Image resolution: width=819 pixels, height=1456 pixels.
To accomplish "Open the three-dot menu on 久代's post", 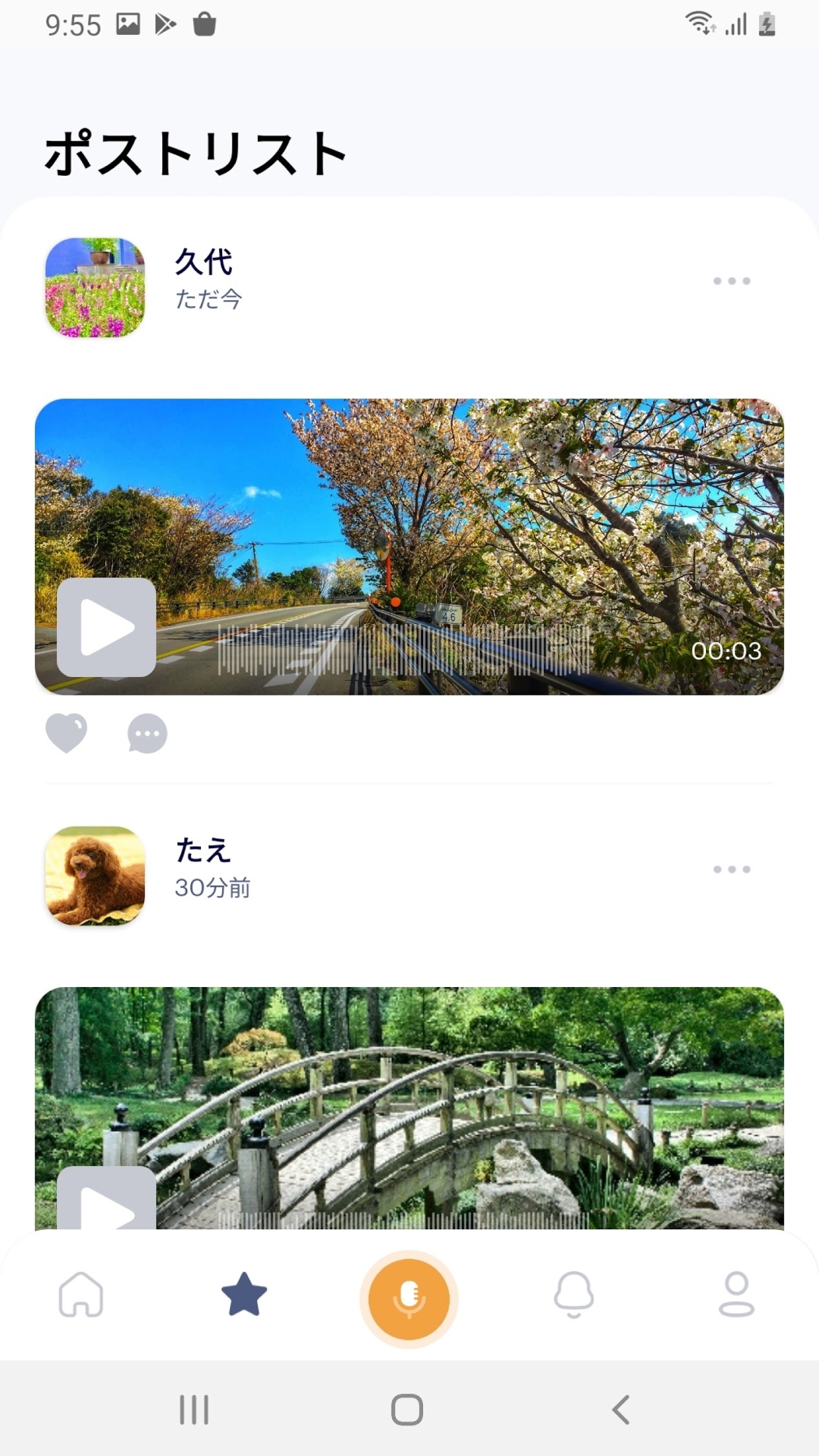I will [x=731, y=281].
